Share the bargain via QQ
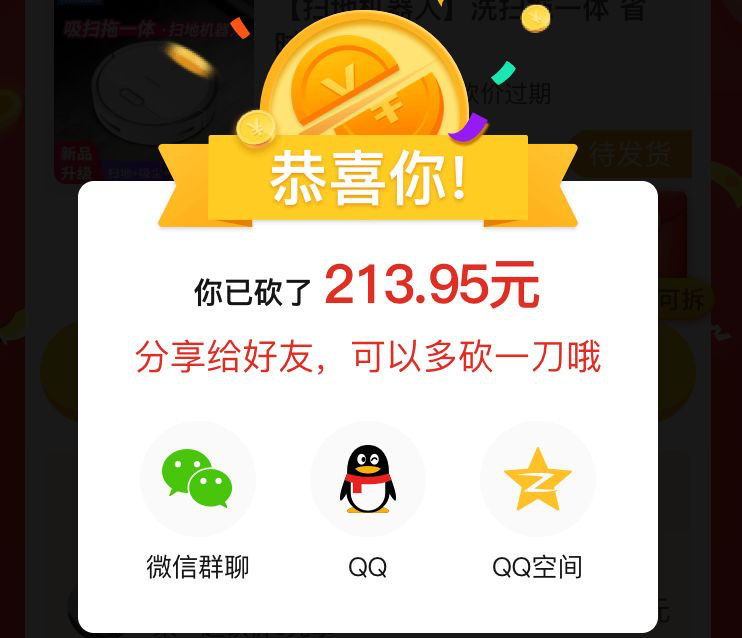 point(368,479)
